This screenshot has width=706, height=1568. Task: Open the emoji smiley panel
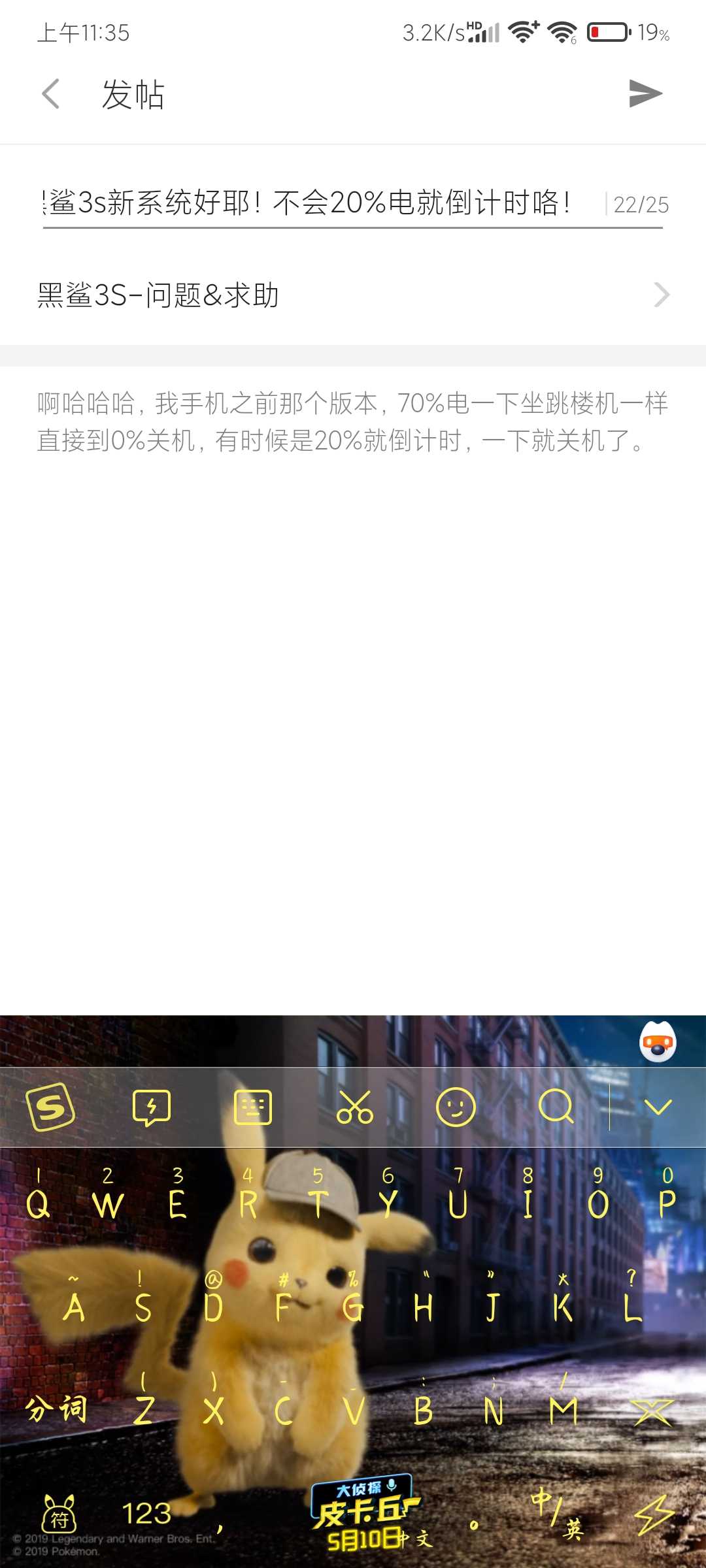pyautogui.click(x=456, y=1107)
